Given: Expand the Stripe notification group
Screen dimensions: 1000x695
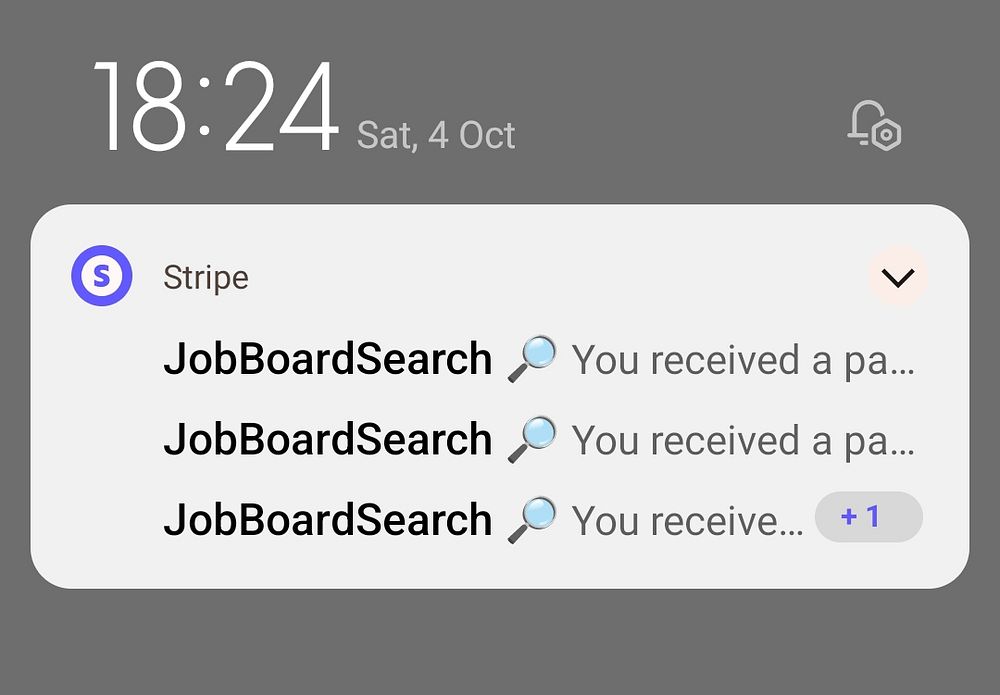Looking at the screenshot, I should 897,277.
